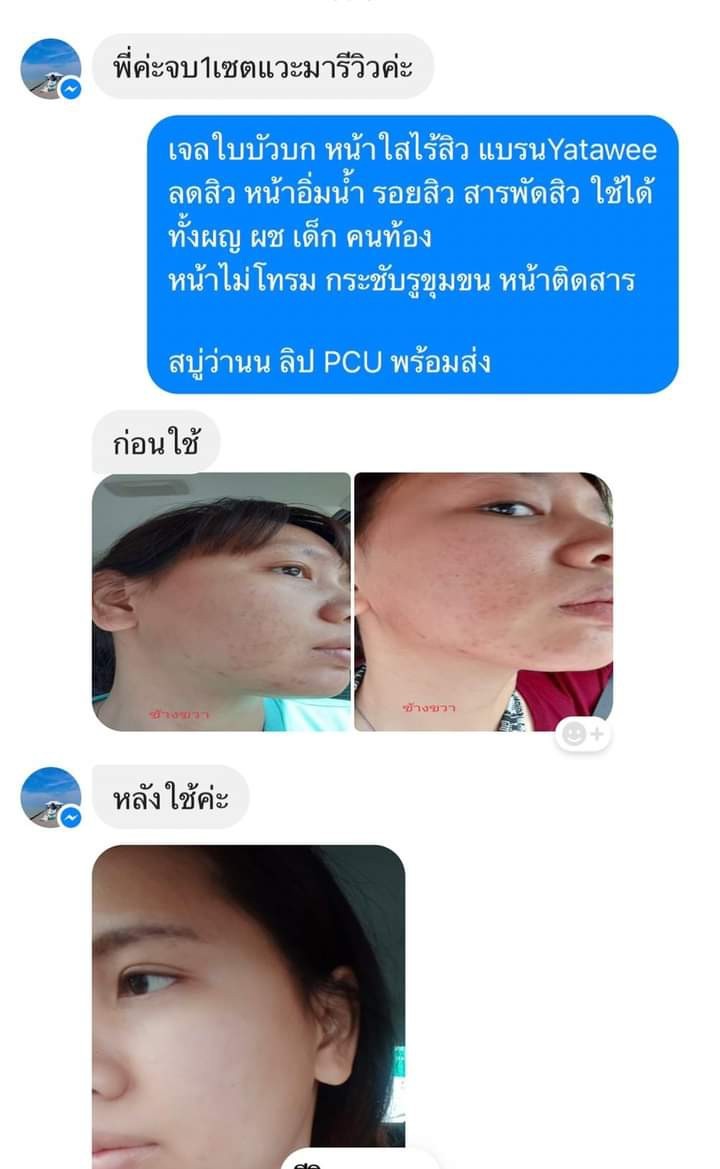Add a reaction to the before photos

(584, 735)
